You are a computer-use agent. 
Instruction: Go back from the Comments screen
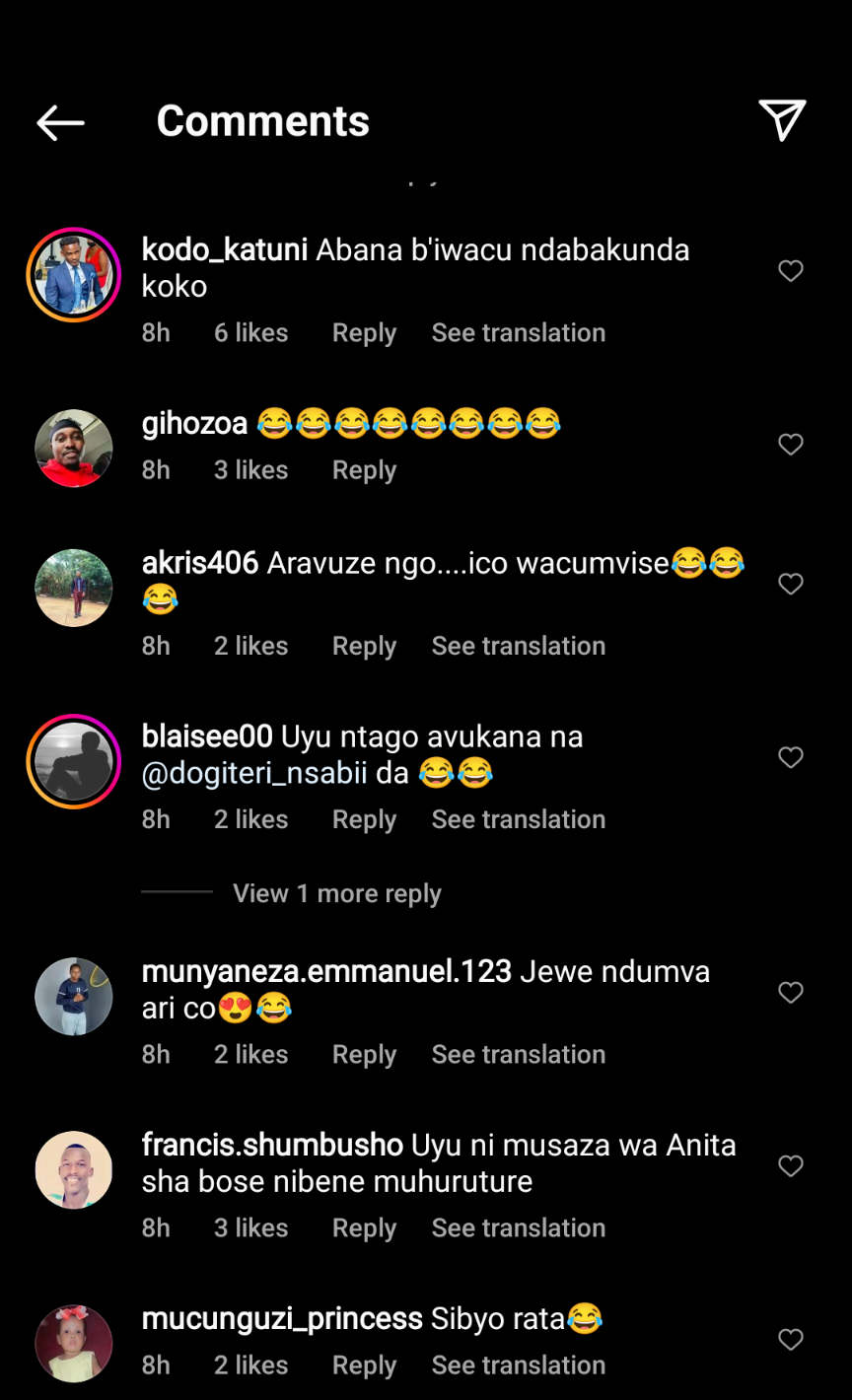(60, 122)
